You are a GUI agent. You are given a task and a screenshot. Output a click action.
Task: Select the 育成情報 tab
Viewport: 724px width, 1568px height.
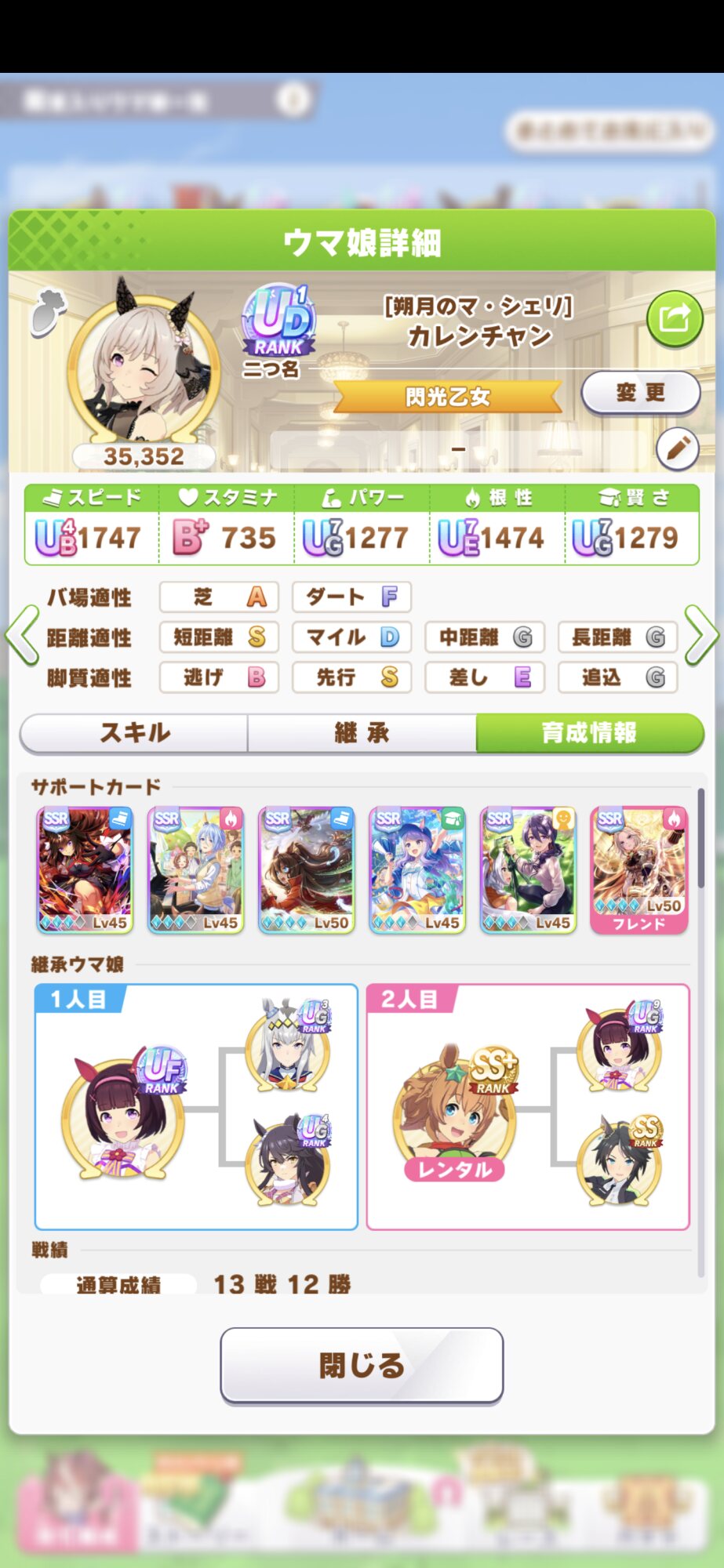(589, 733)
